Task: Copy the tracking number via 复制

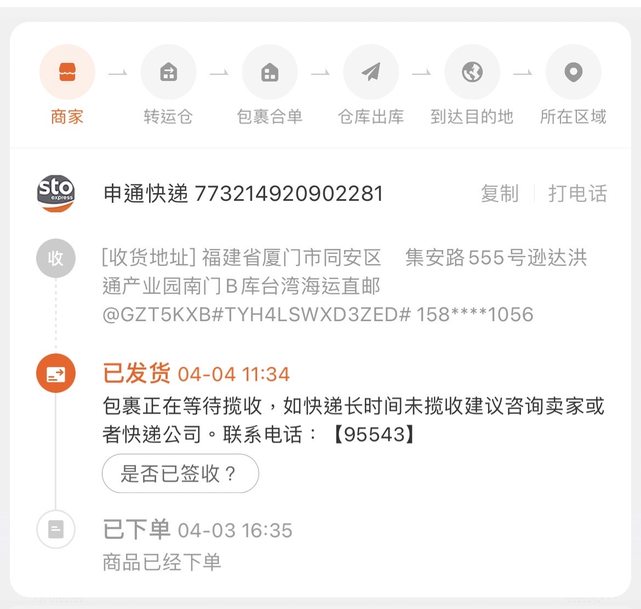Action: pos(499,194)
